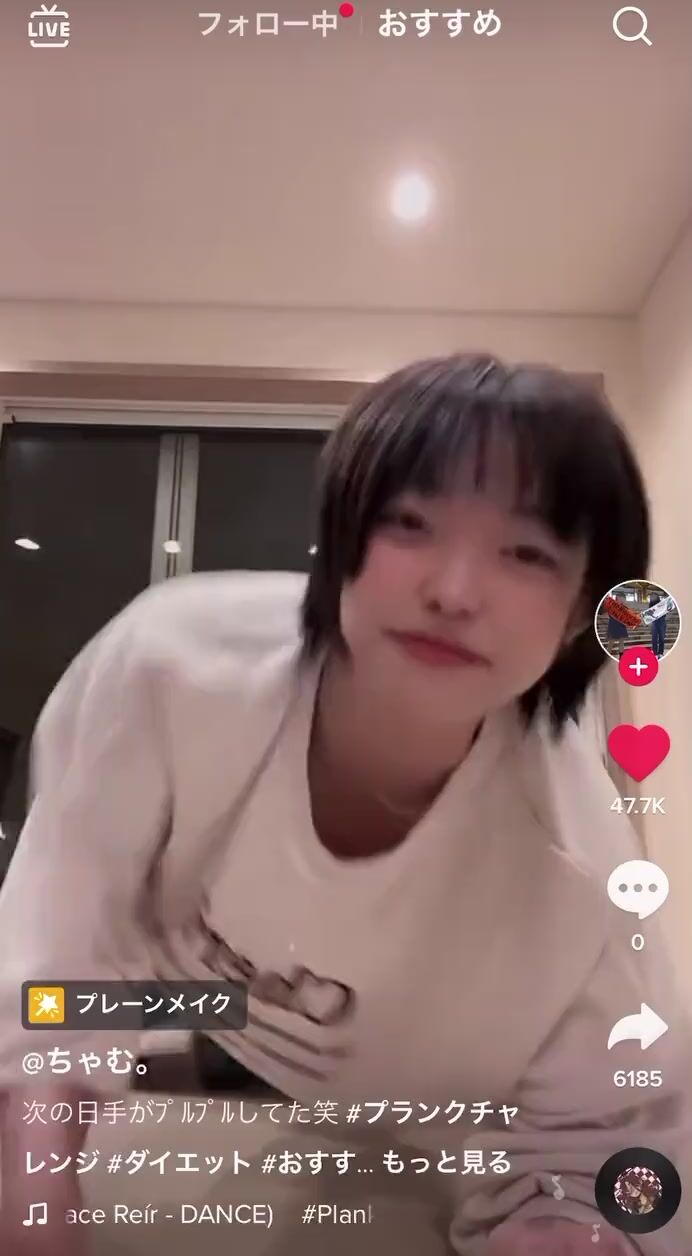This screenshot has width=692, height=1256.
Task: Open the LIVE icon
Action: (x=48, y=27)
